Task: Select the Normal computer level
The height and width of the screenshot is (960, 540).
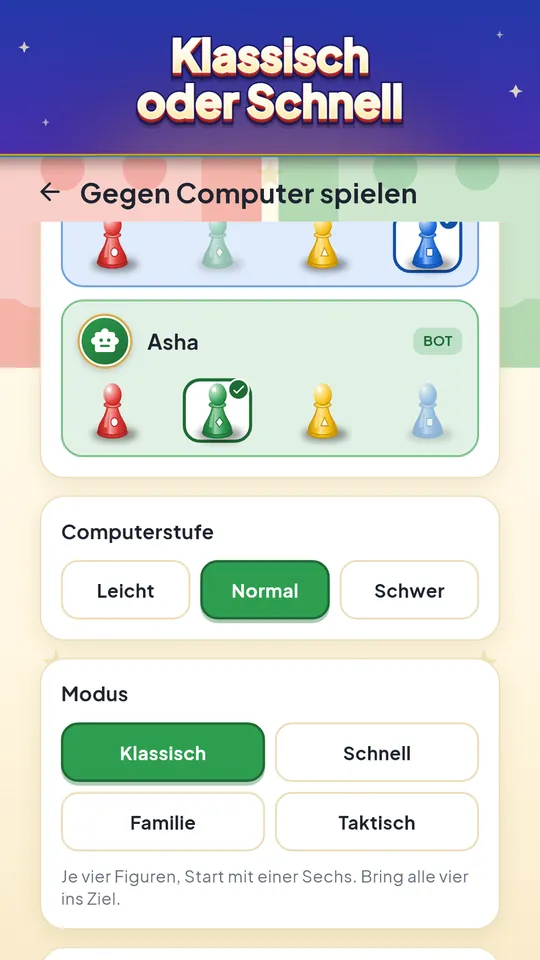Action: (x=265, y=590)
